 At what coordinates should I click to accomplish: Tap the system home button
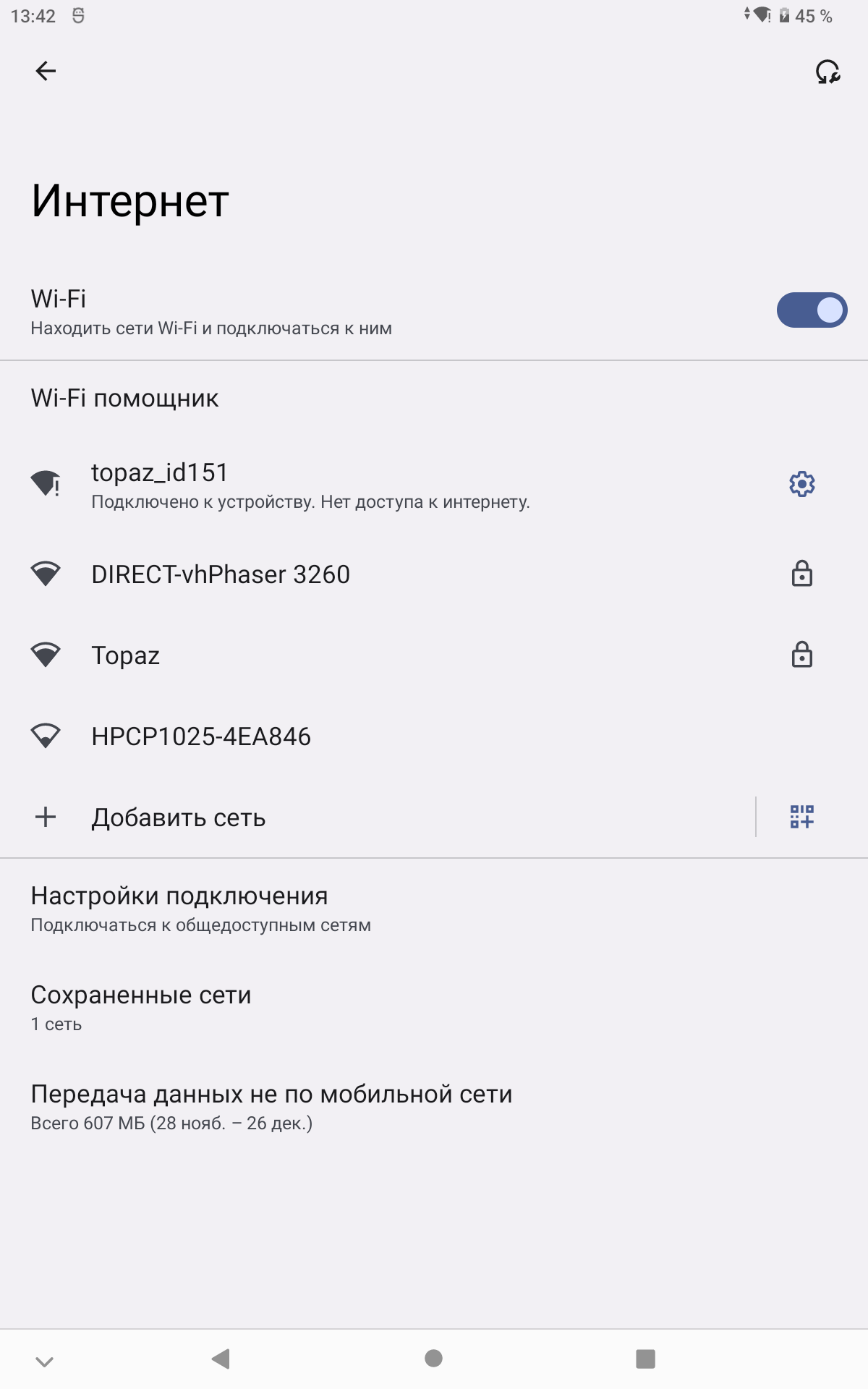(x=434, y=1359)
